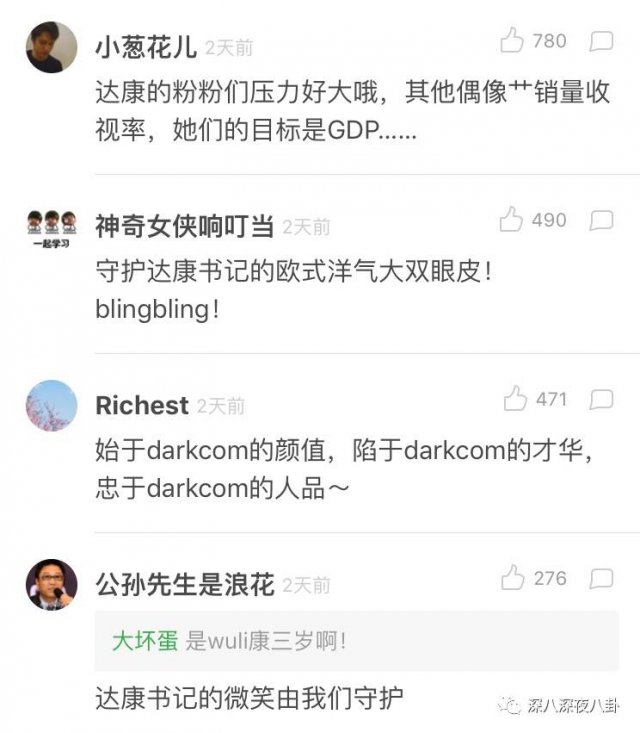Viewport: 640px width, 733px height.
Task: Open Richest's profile avatar
Action: click(x=51, y=405)
